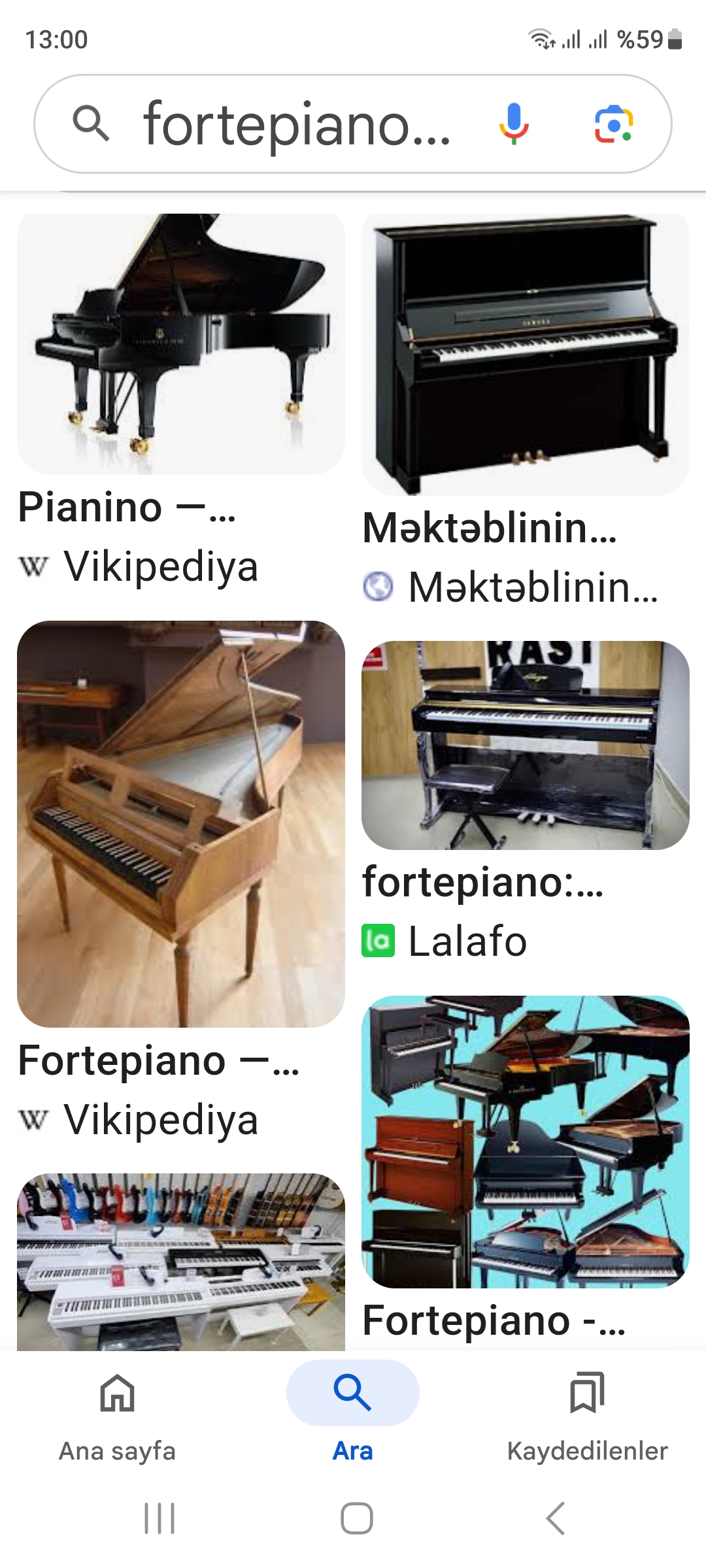Go back using the system back button
This screenshot has height=1568, width=706.
click(555, 1518)
